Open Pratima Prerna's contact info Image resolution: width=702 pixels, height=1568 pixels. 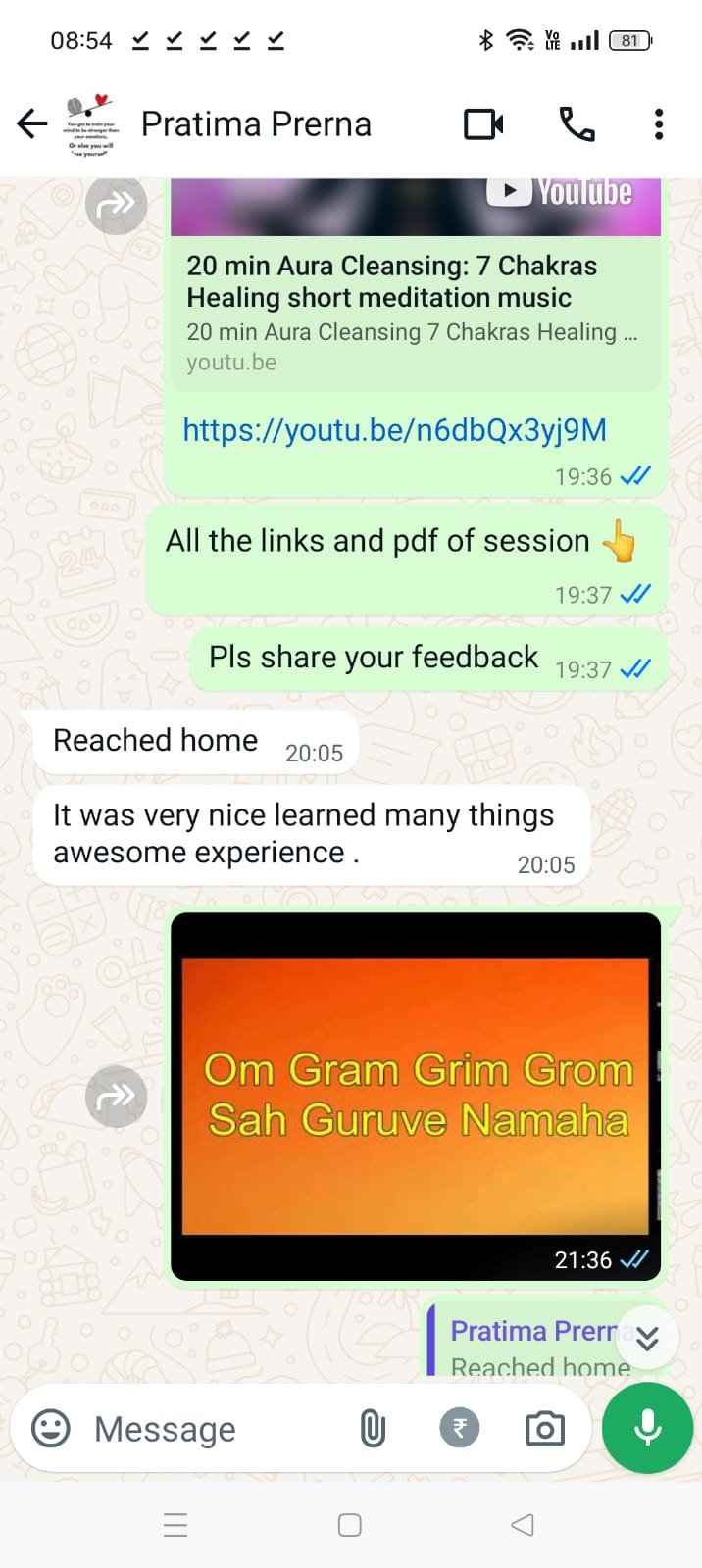pyautogui.click(x=256, y=124)
